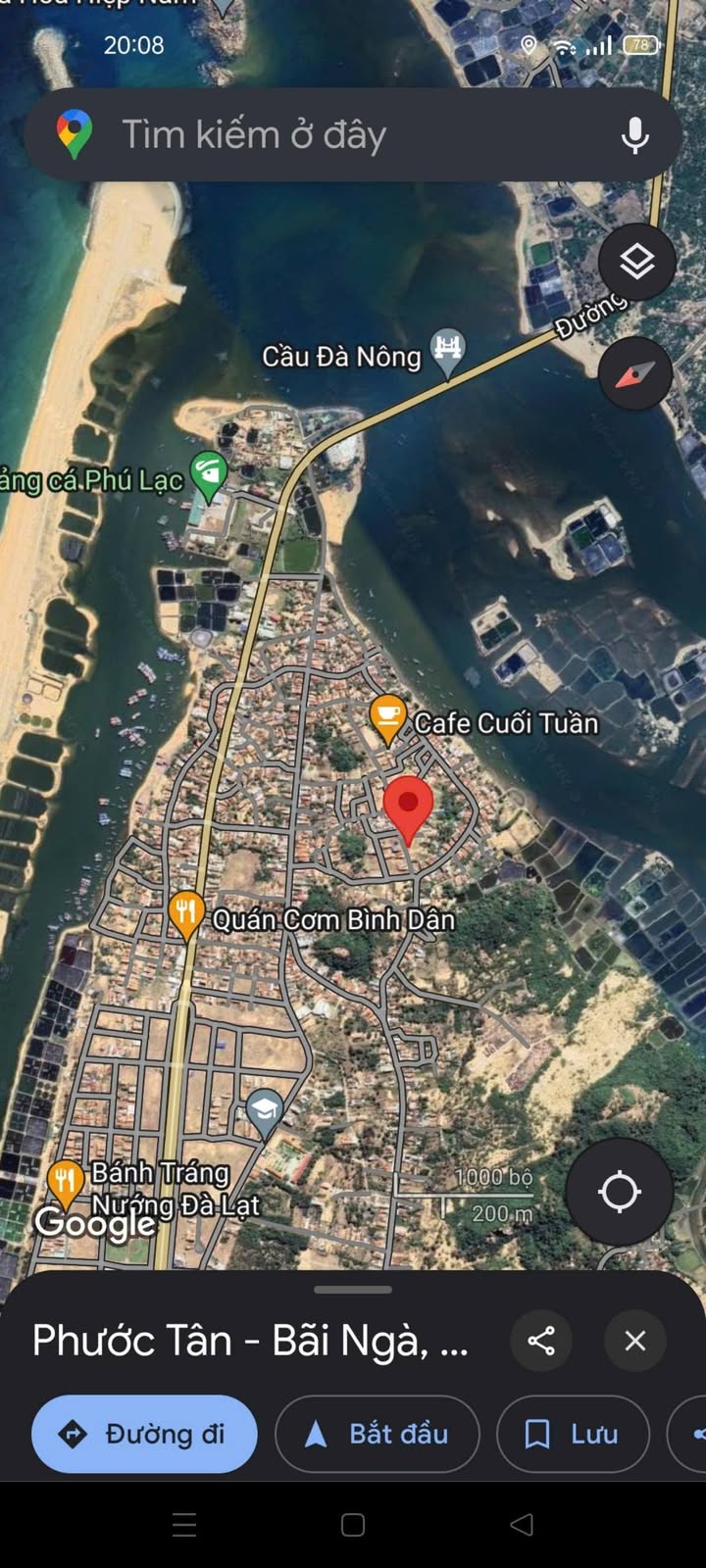The height and width of the screenshot is (1568, 706).
Task: Select Bánh Tráng Nướng Đà Lạt marker
Action: click(66, 1180)
